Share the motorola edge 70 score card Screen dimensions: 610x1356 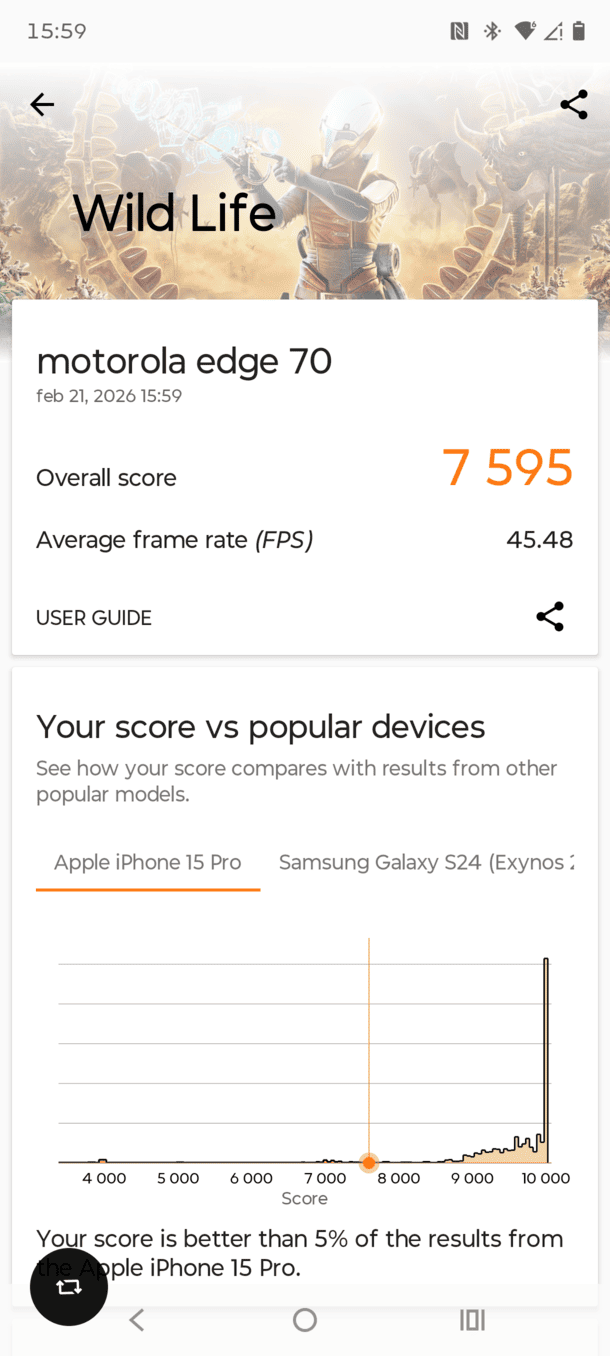[x=550, y=617]
